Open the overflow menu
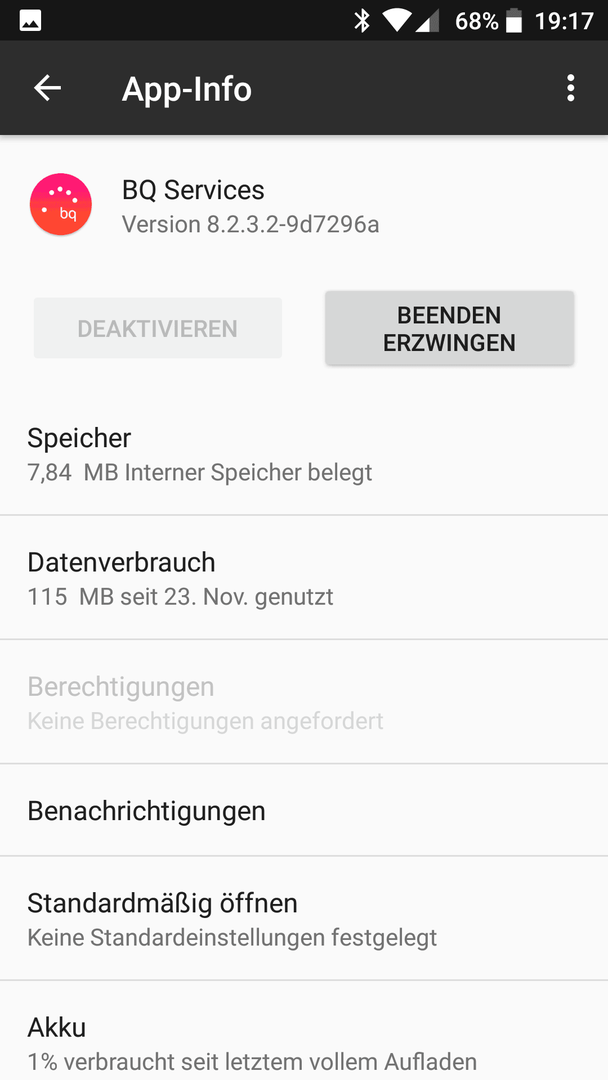The height and width of the screenshot is (1080, 608). [570, 88]
